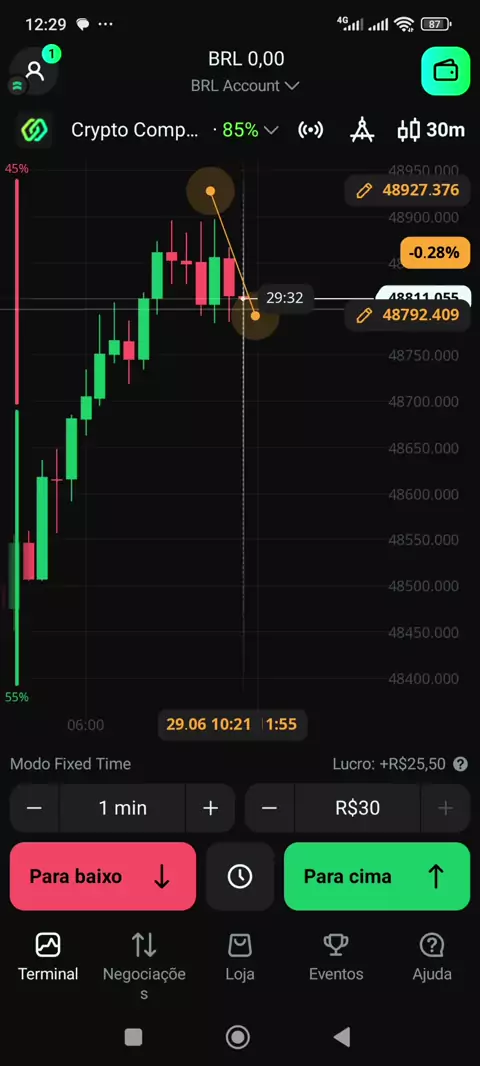This screenshot has height=1066, width=480.
Task: Open the Eventos tab
Action: coord(336,957)
